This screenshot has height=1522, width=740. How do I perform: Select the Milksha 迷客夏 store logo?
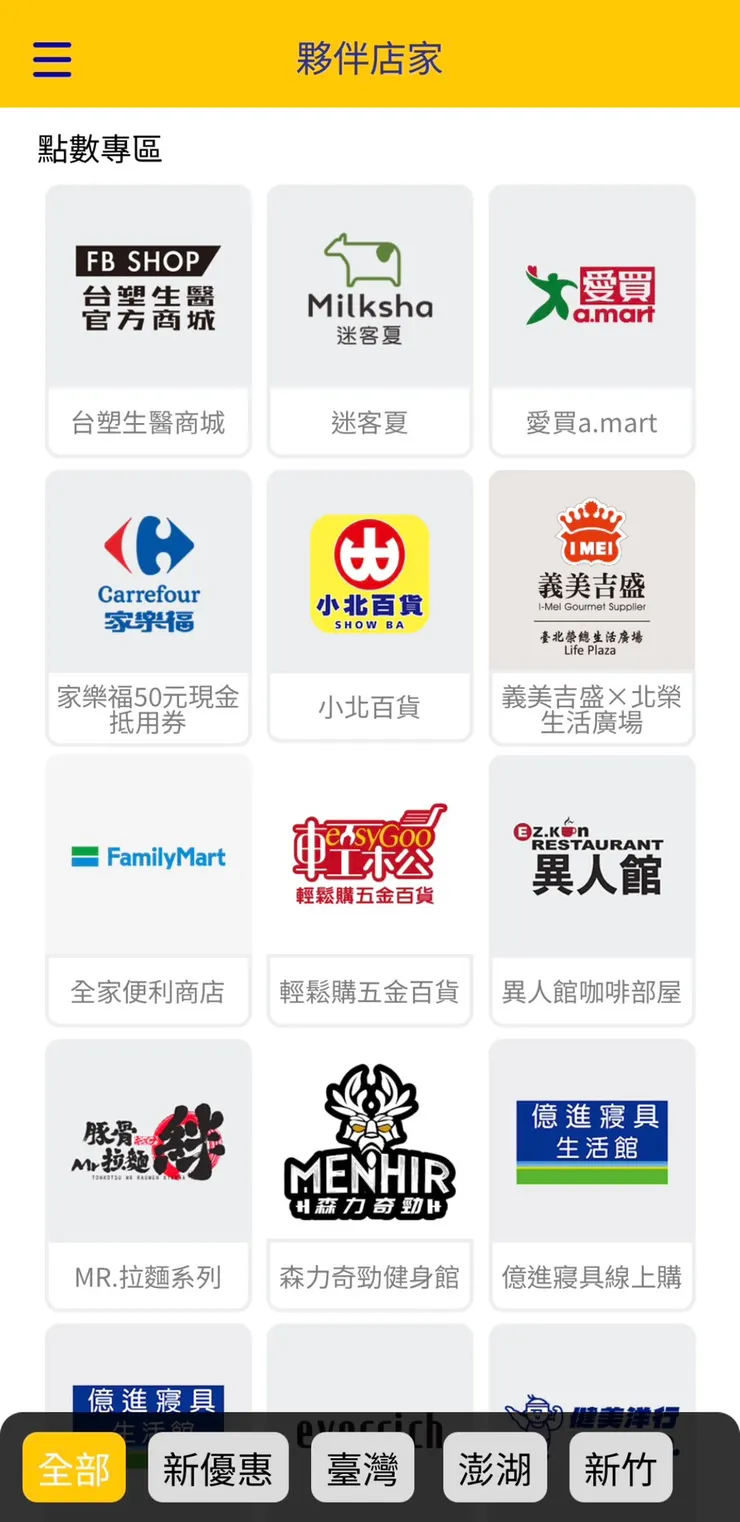point(369,290)
